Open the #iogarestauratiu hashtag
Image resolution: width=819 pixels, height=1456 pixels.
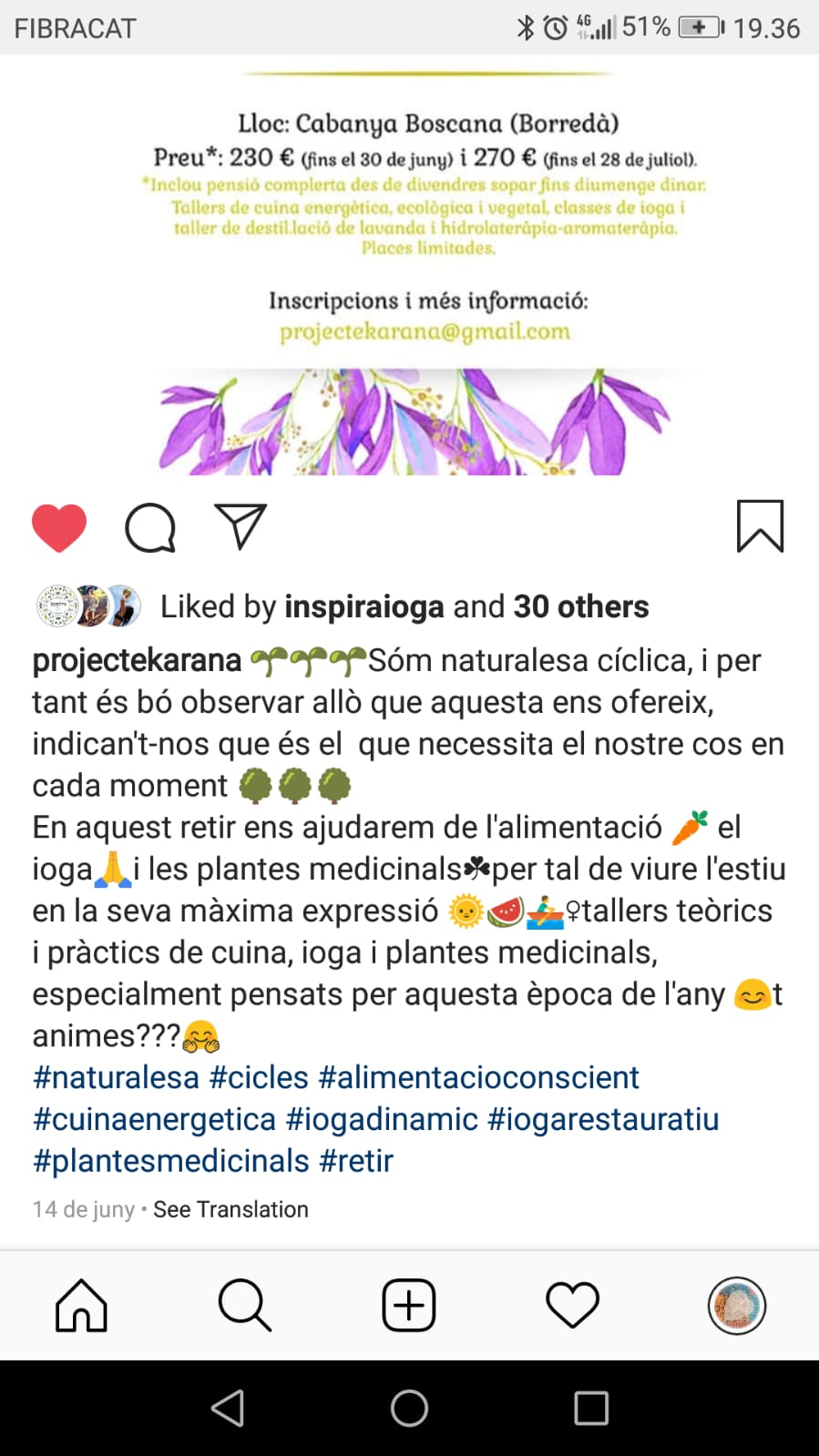click(603, 1119)
